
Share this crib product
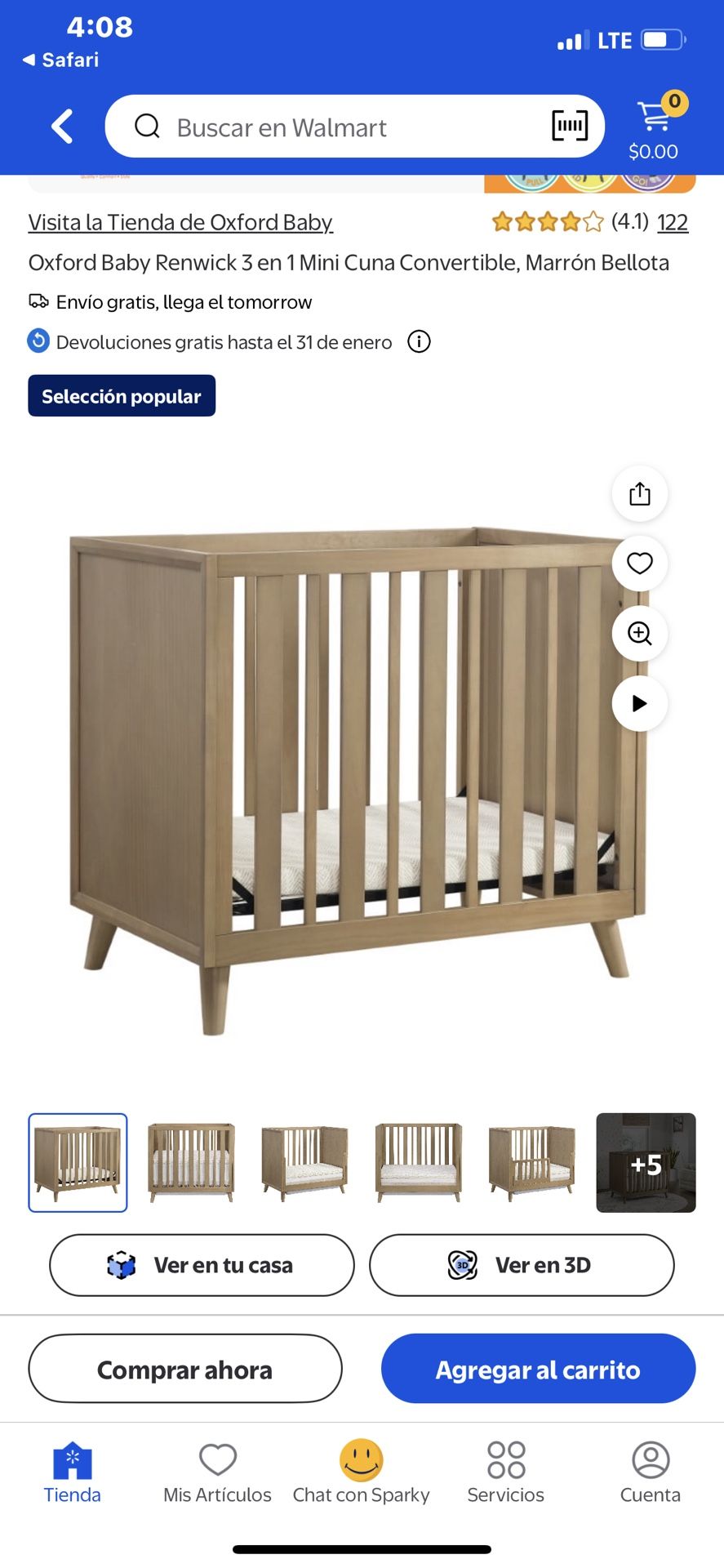[x=640, y=494]
